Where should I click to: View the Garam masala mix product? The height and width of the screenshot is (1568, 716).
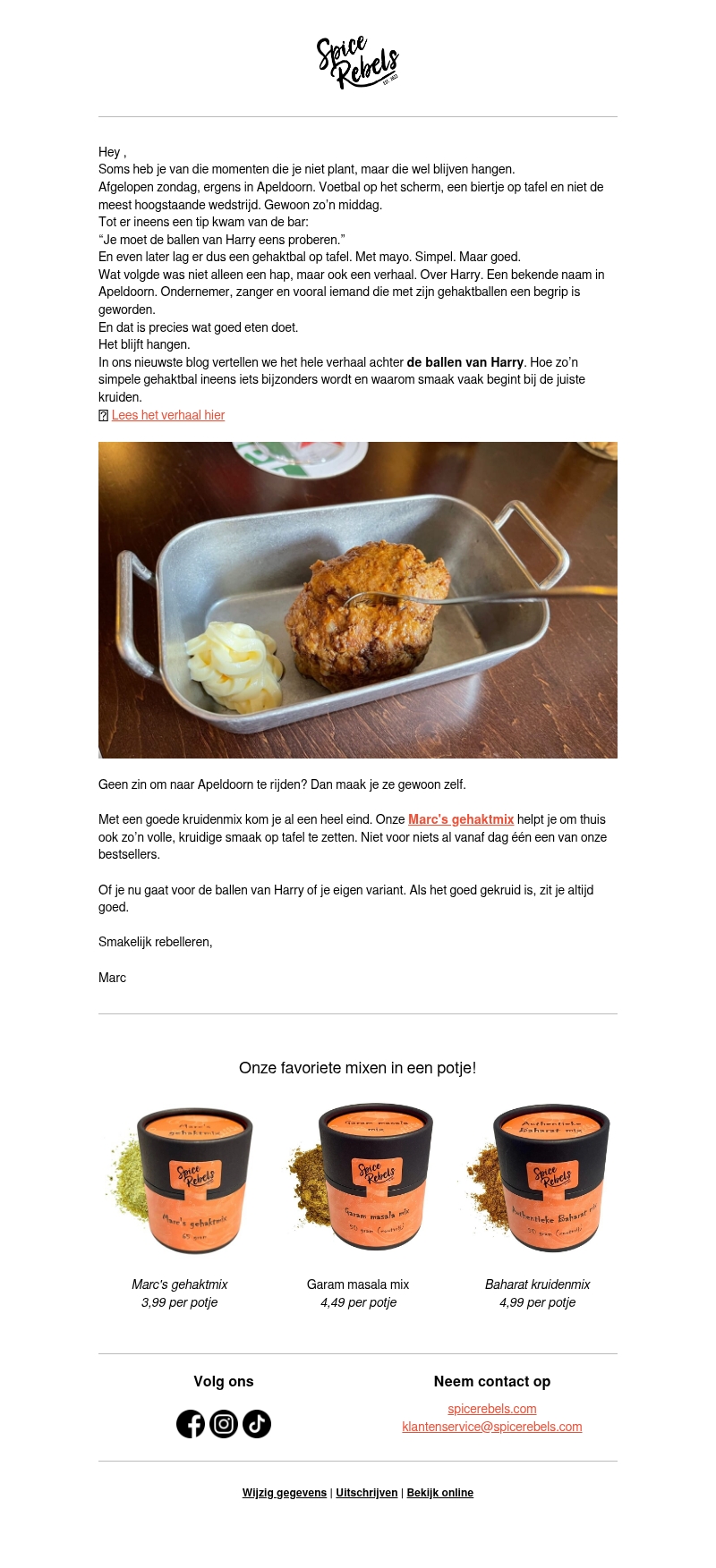click(358, 1180)
